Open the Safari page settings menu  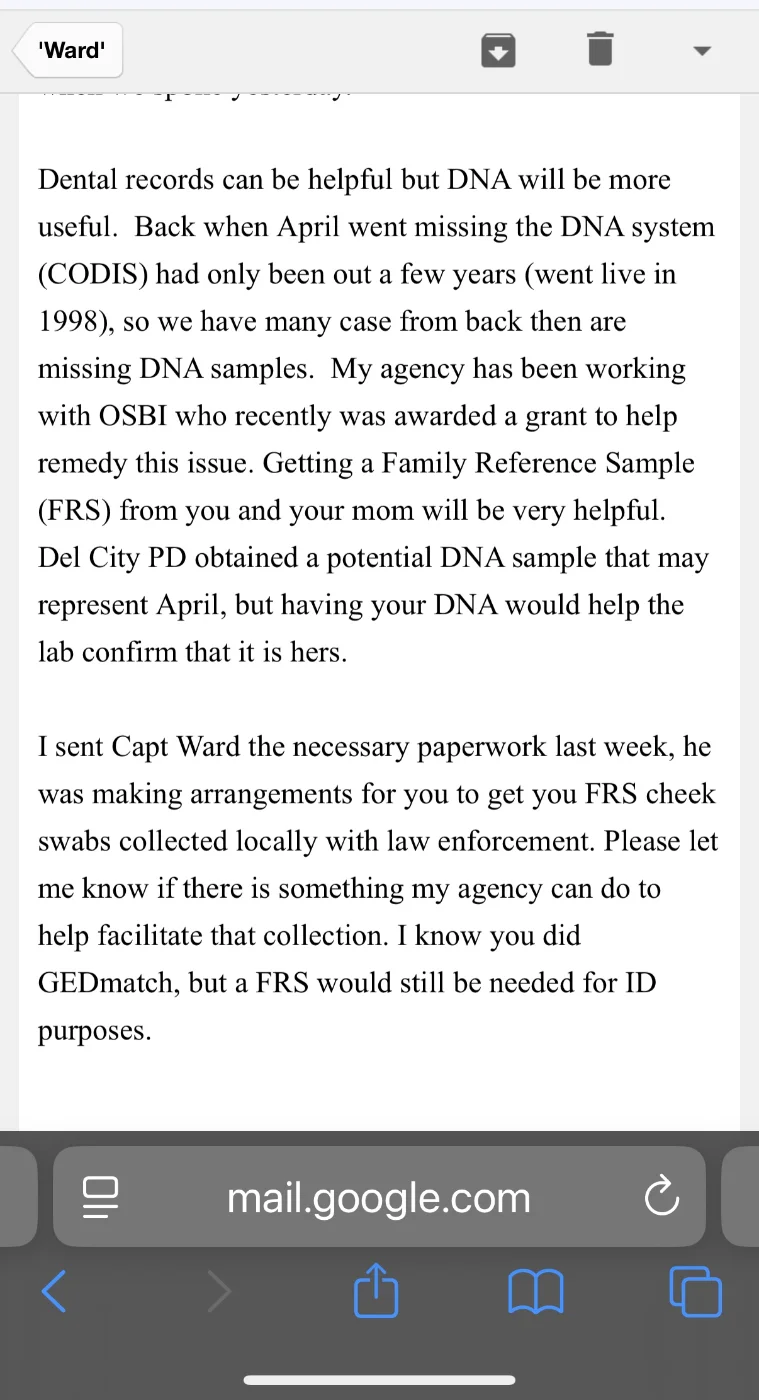[100, 1197]
